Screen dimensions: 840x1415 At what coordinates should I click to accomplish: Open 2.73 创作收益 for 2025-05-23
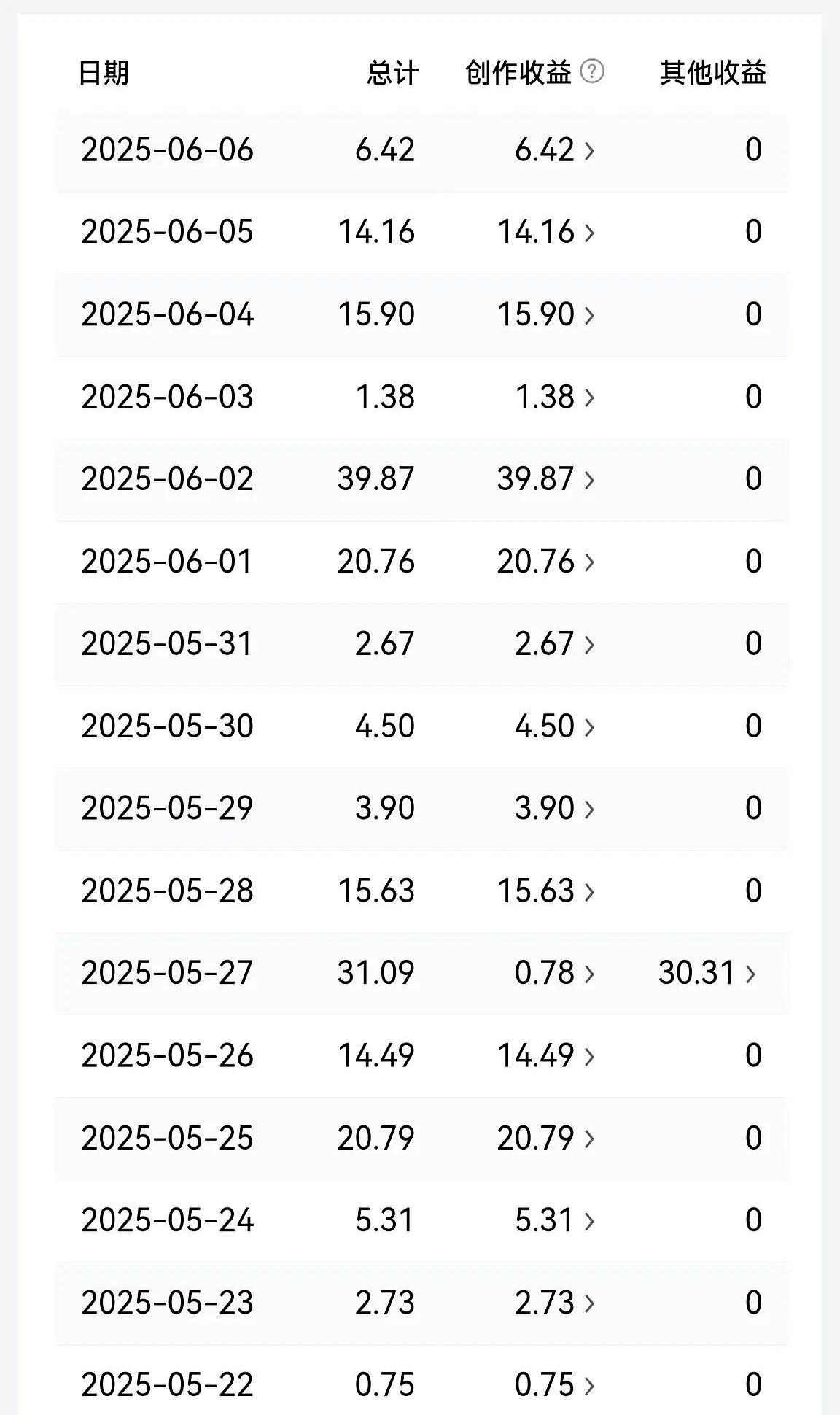[555, 1303]
